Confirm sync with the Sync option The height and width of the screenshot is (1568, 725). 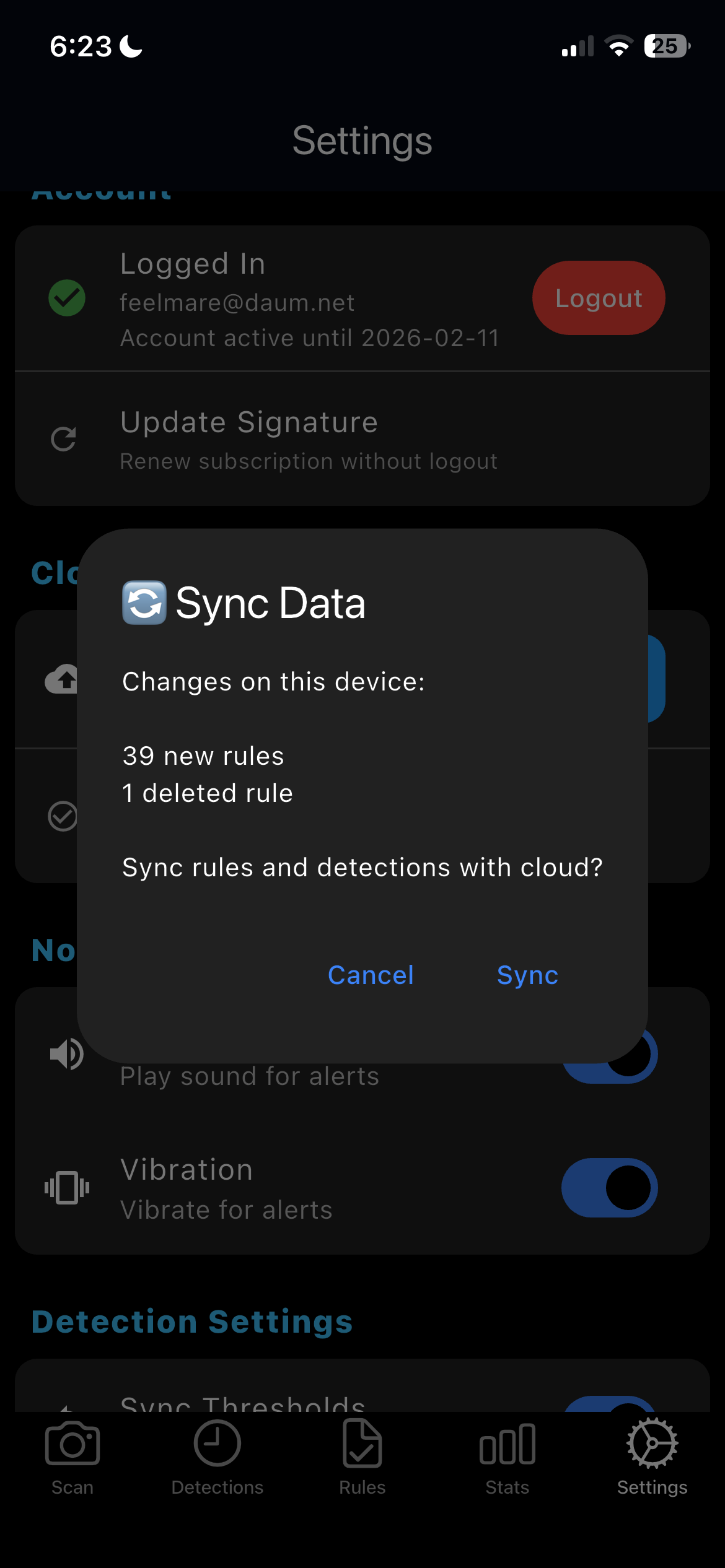point(527,974)
